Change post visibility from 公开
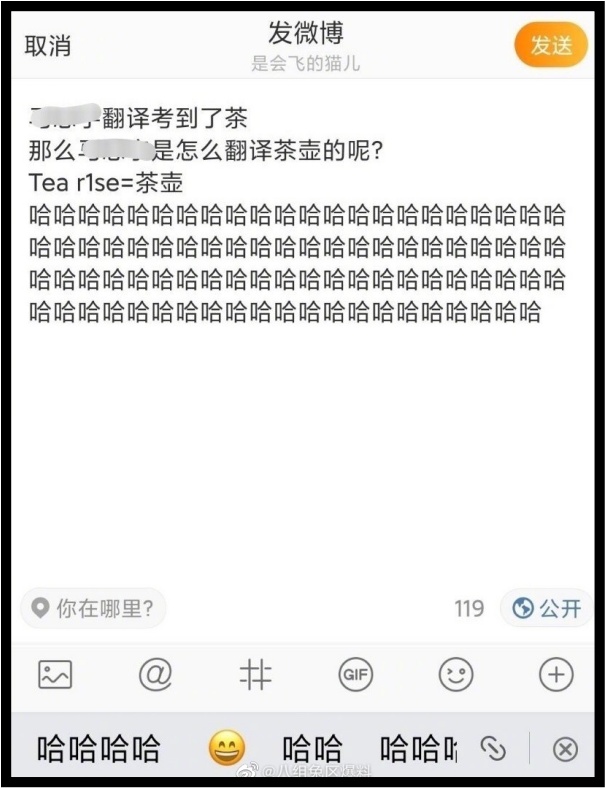 click(x=547, y=608)
